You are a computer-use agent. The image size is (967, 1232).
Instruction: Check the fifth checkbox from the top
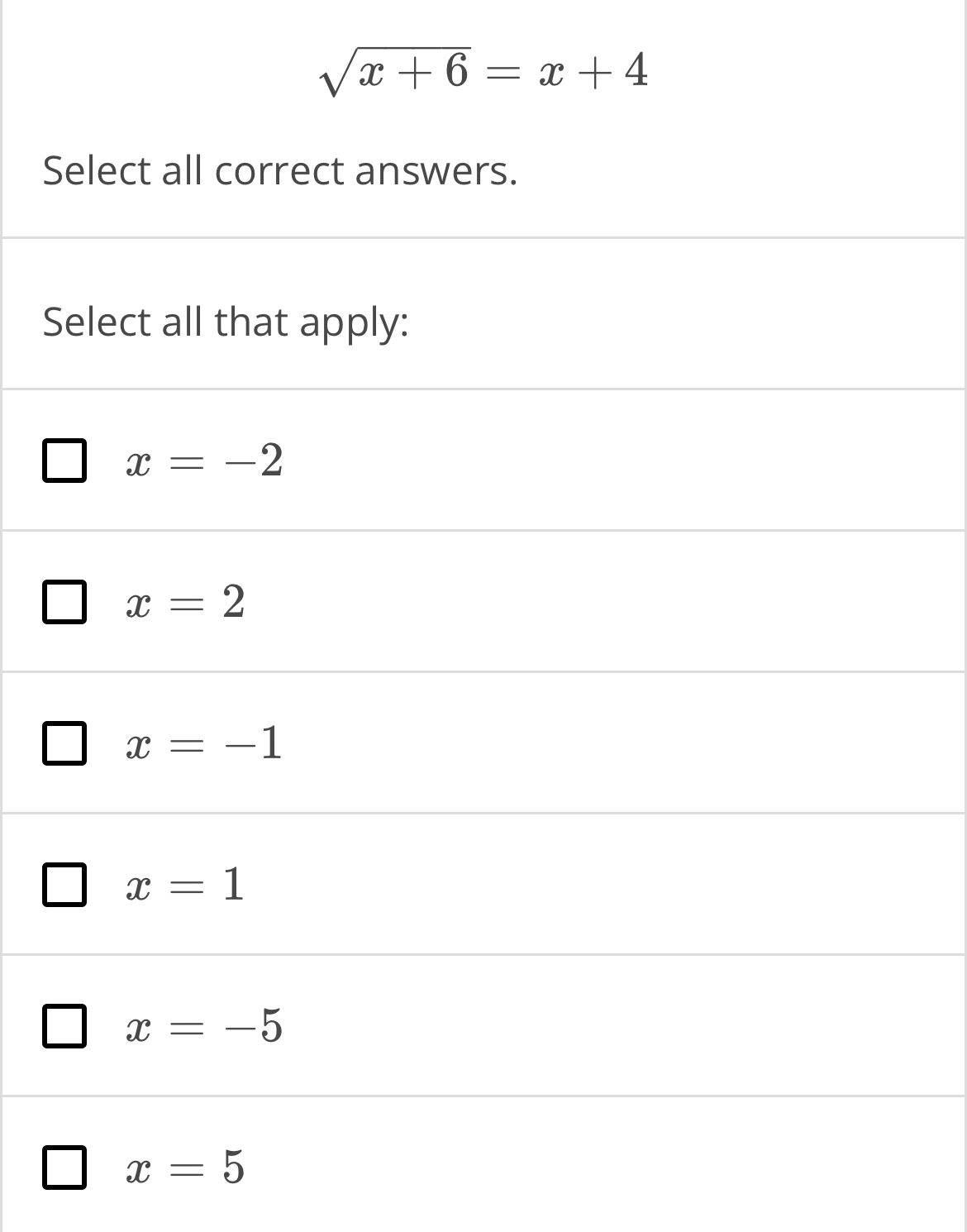[66, 1028]
